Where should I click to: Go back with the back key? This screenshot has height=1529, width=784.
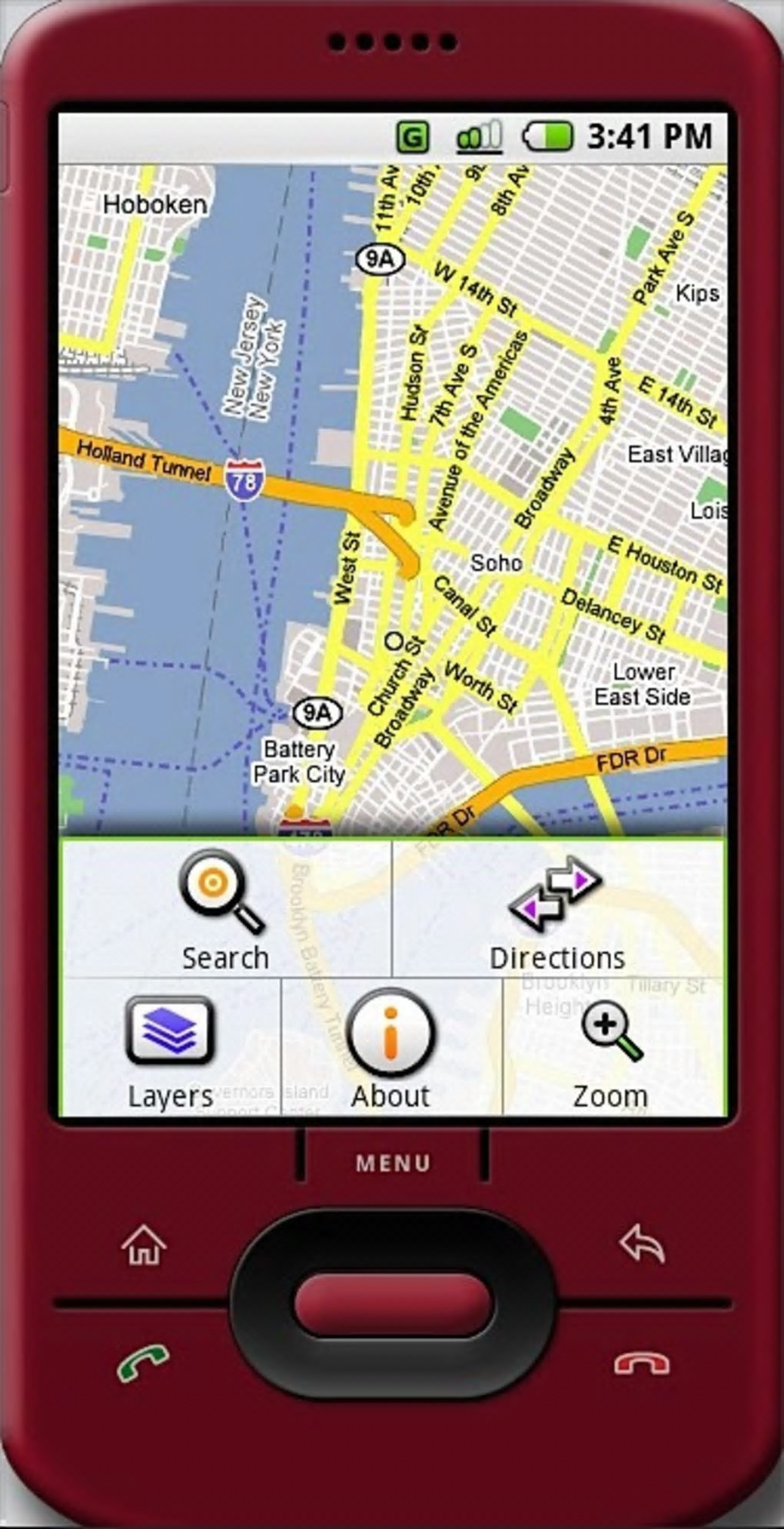(x=642, y=1244)
